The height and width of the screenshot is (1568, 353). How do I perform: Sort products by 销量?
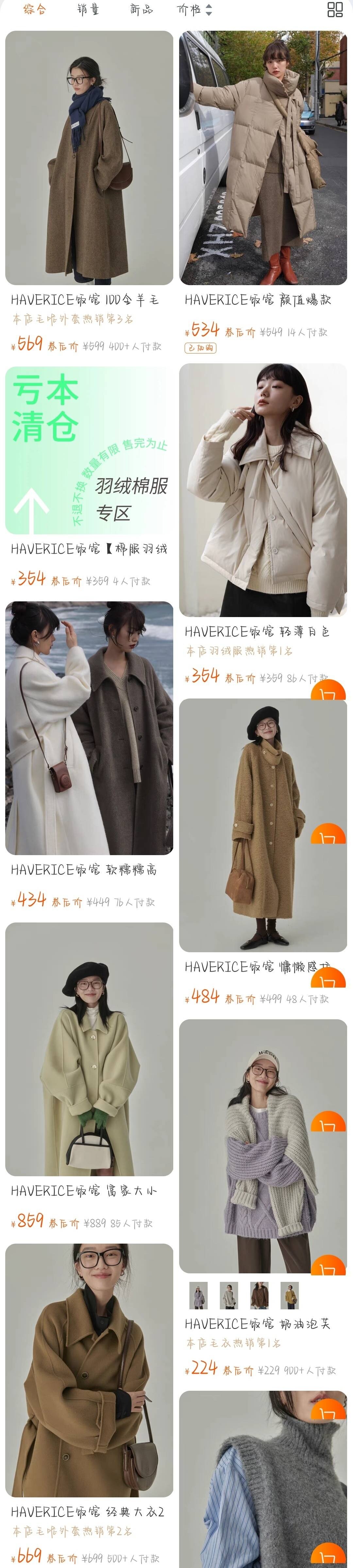coord(88,10)
